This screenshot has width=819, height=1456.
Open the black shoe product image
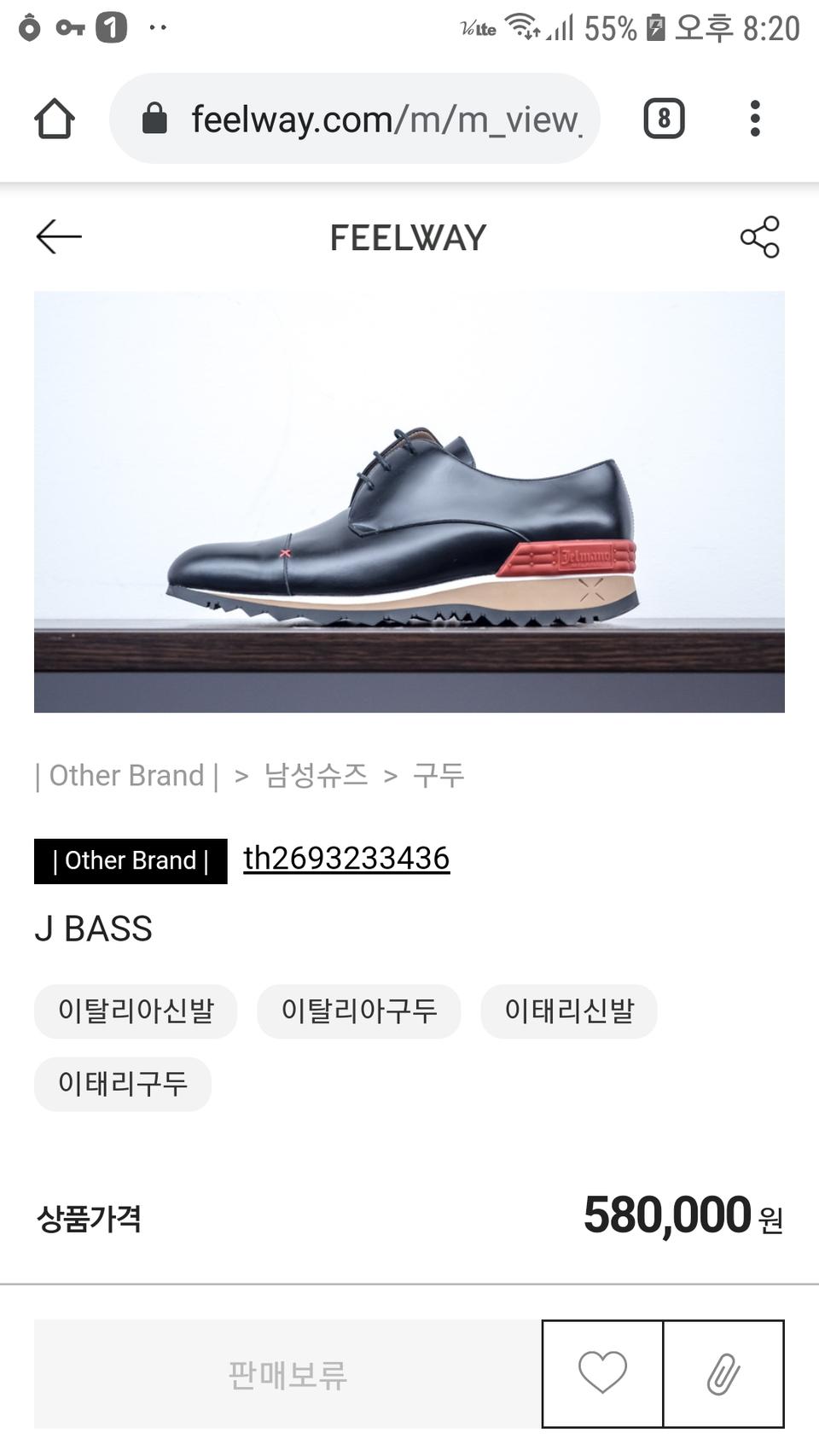[x=409, y=502]
